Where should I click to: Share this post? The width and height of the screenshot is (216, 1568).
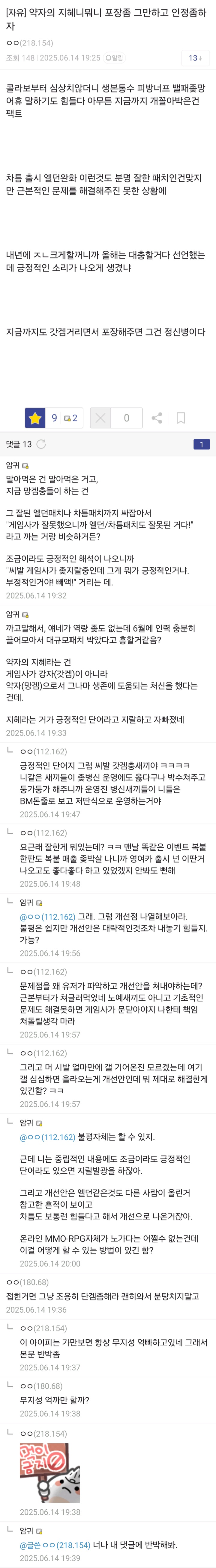pyautogui.click(x=157, y=418)
